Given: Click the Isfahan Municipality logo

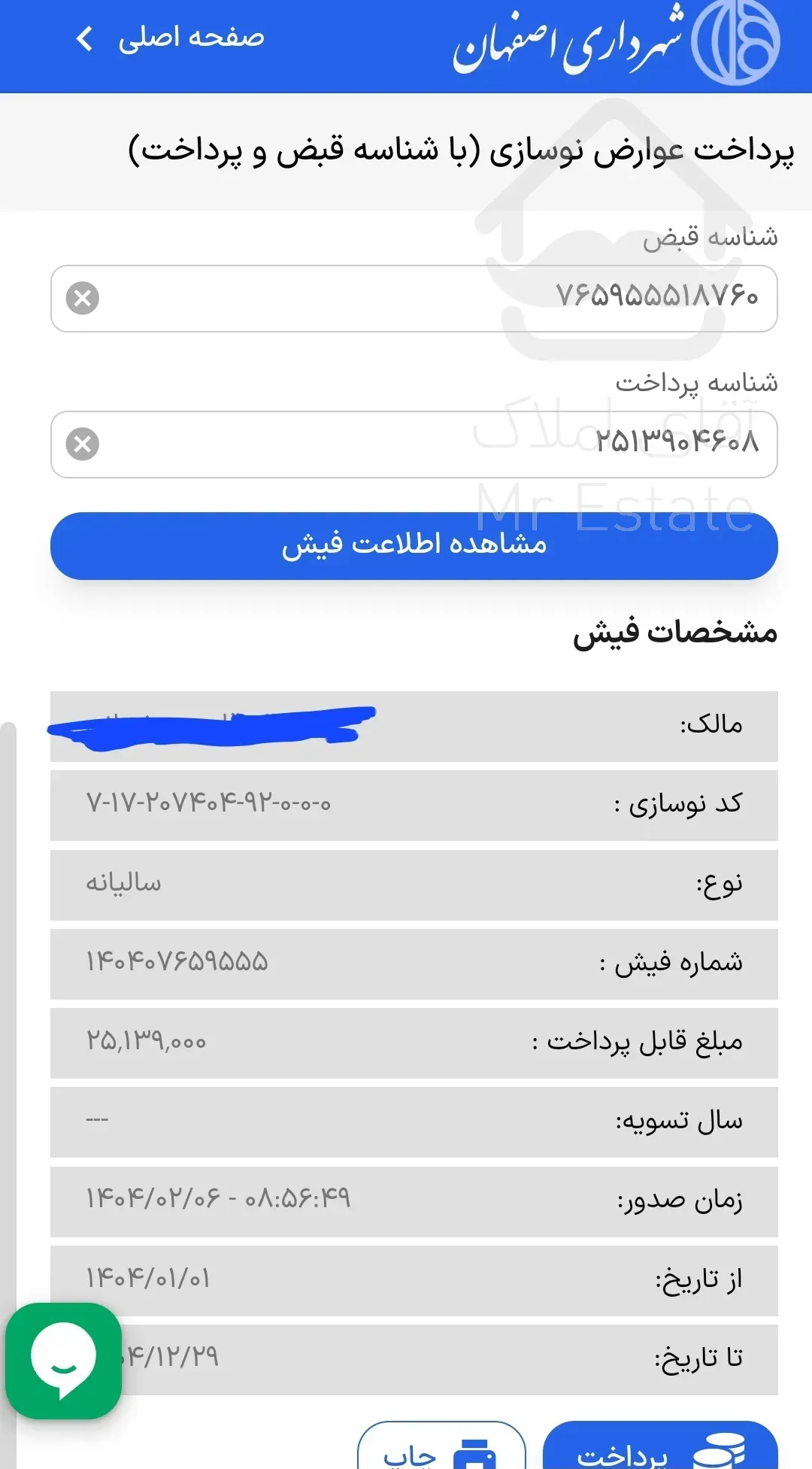Looking at the screenshot, I should pyautogui.click(x=737, y=41).
